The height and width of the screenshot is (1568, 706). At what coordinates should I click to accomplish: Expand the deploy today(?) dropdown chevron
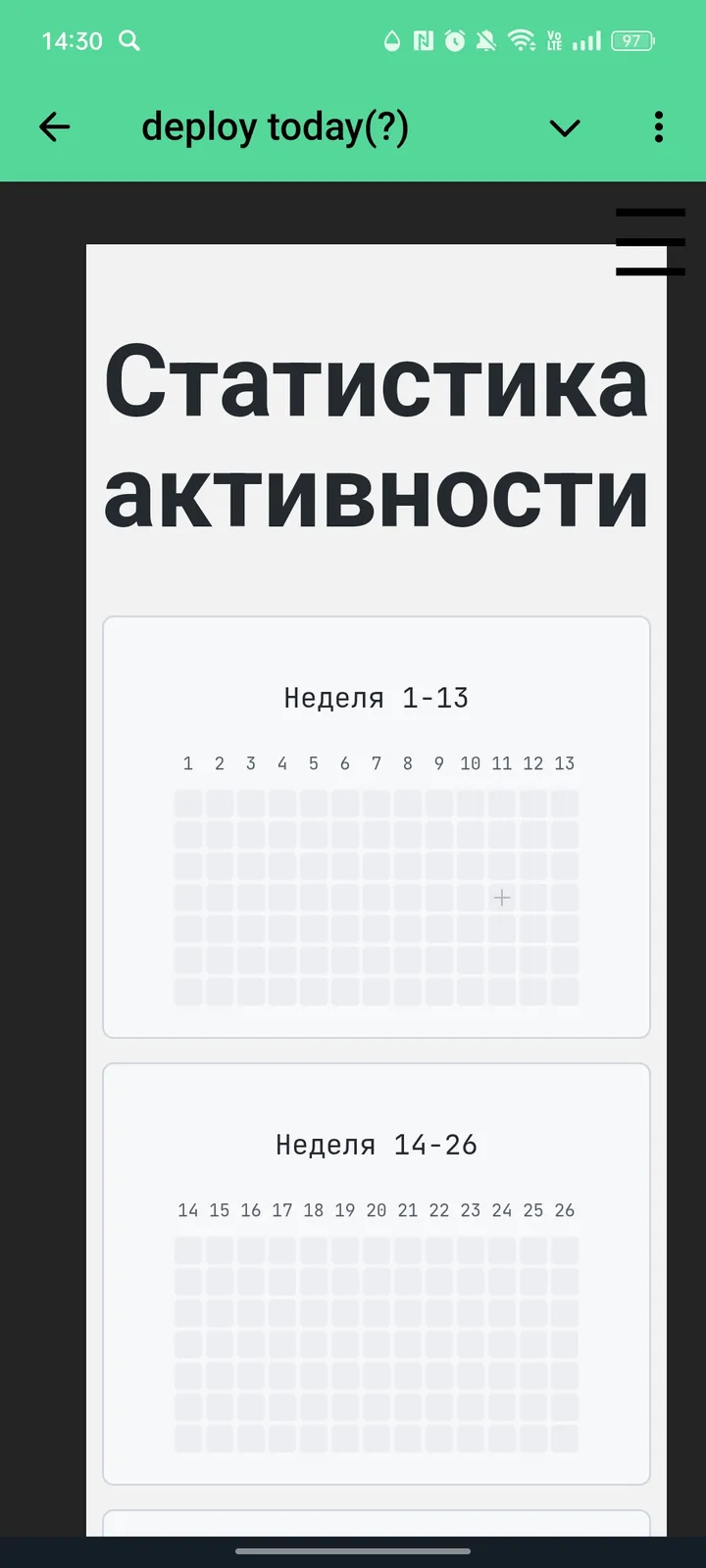tap(565, 128)
